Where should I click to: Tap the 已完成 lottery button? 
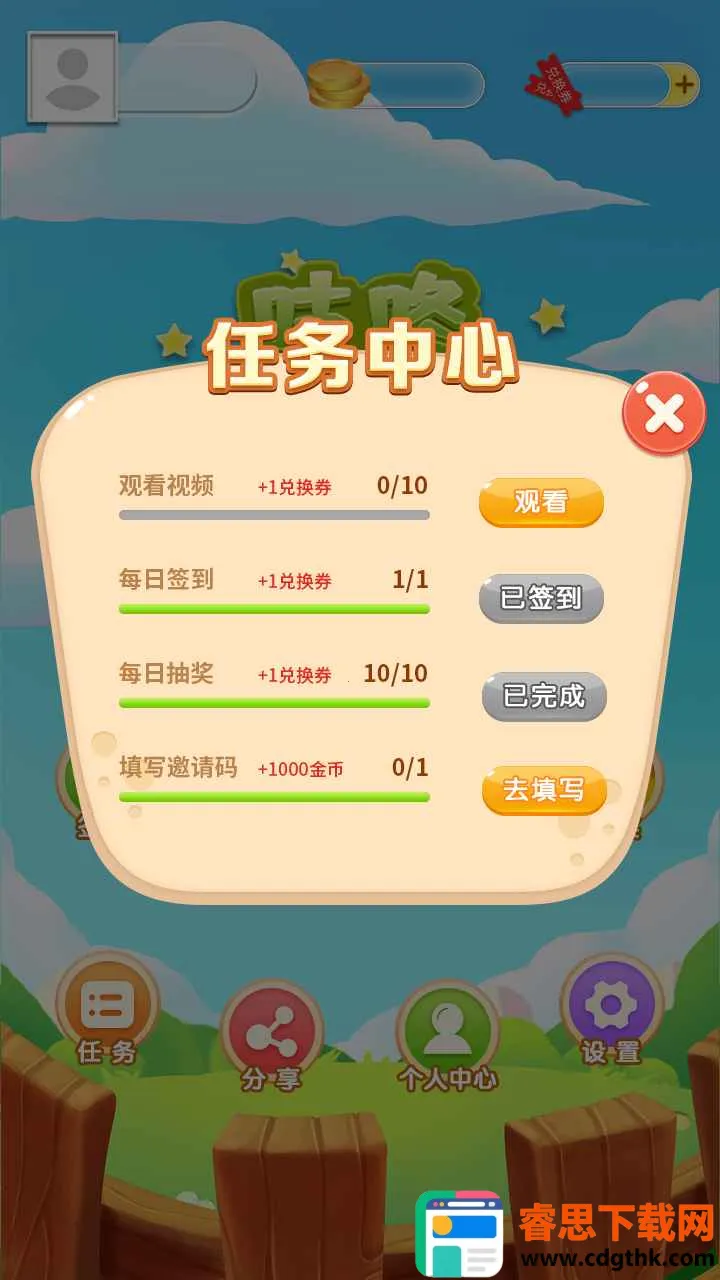(x=544, y=696)
